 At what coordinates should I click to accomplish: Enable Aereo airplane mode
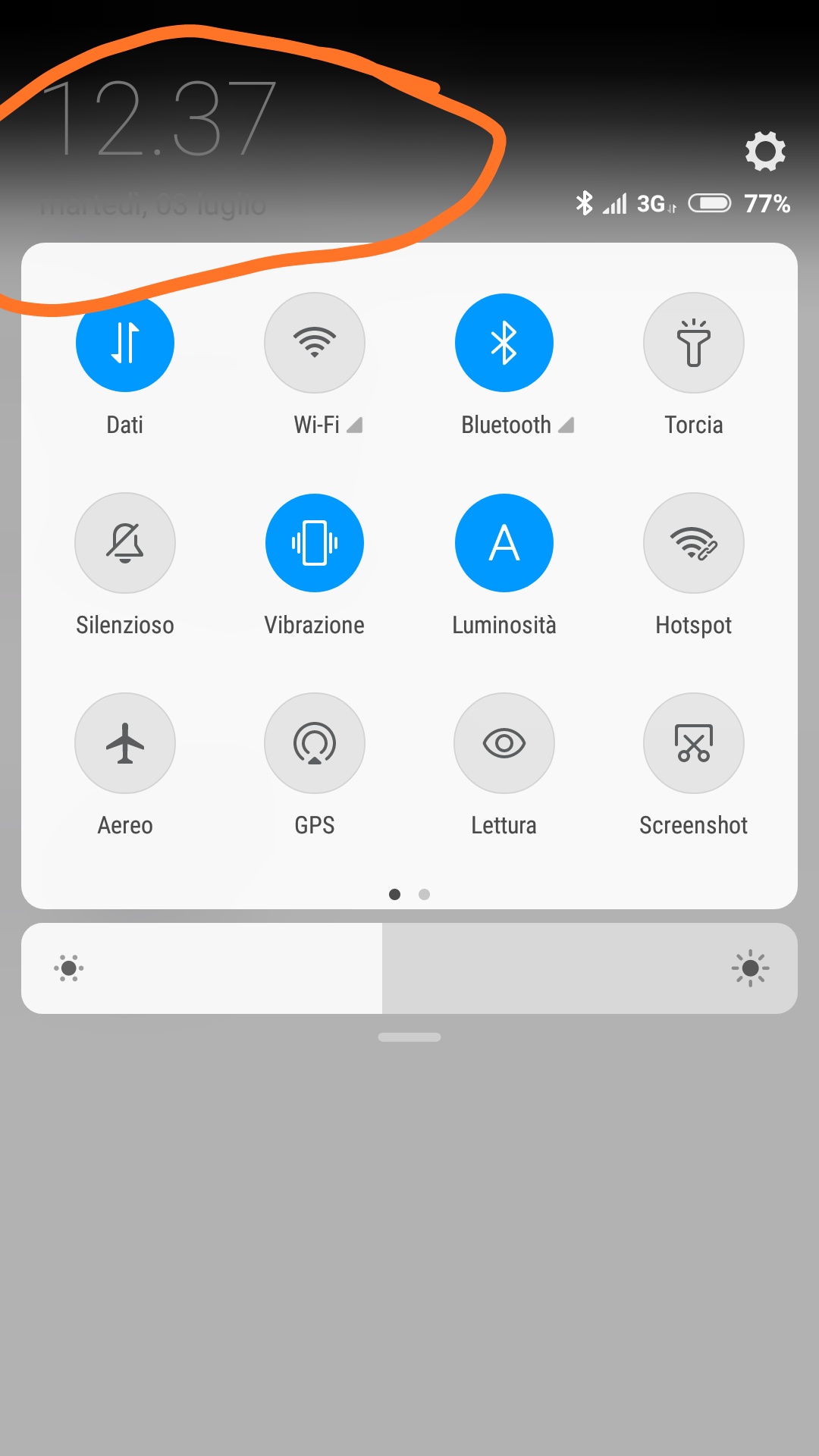coord(125,743)
